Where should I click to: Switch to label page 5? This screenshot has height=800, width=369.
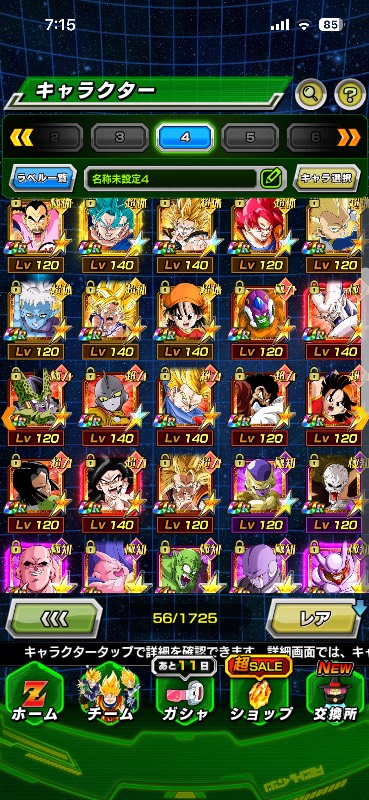tap(250, 137)
